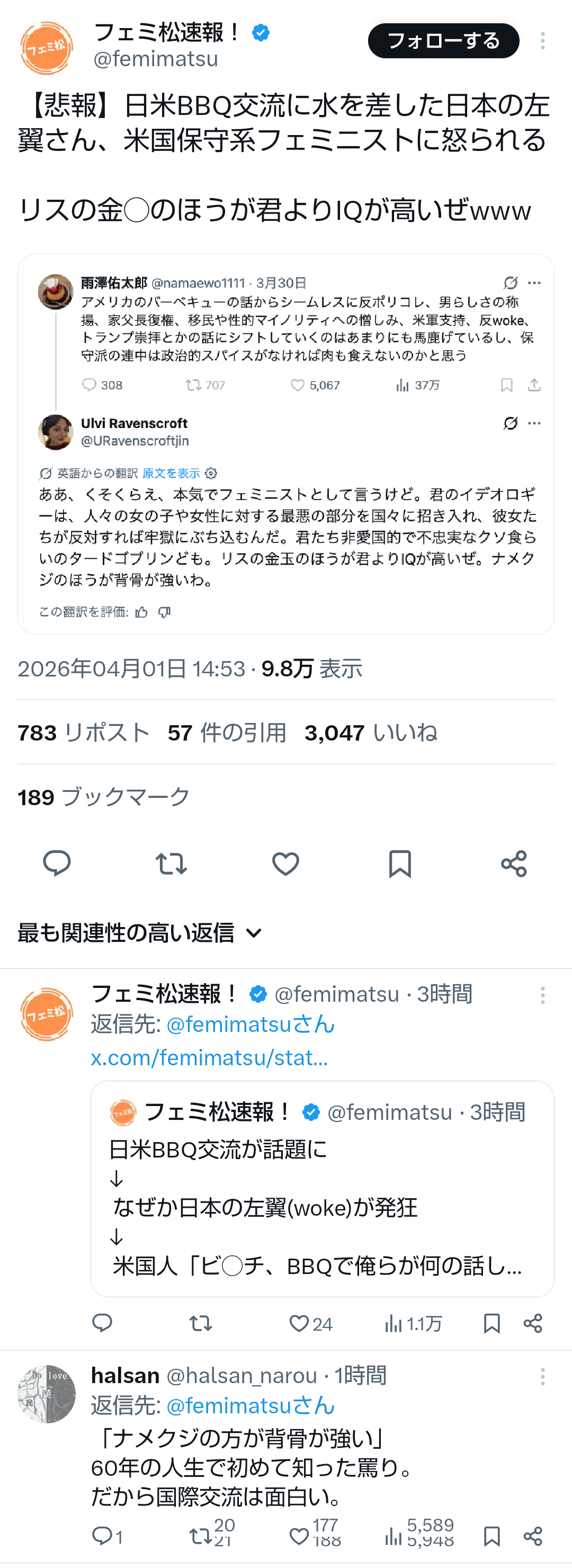Image resolution: width=572 pixels, height=1568 pixels.
Task: Tap the フォローする button
Action: [x=443, y=41]
